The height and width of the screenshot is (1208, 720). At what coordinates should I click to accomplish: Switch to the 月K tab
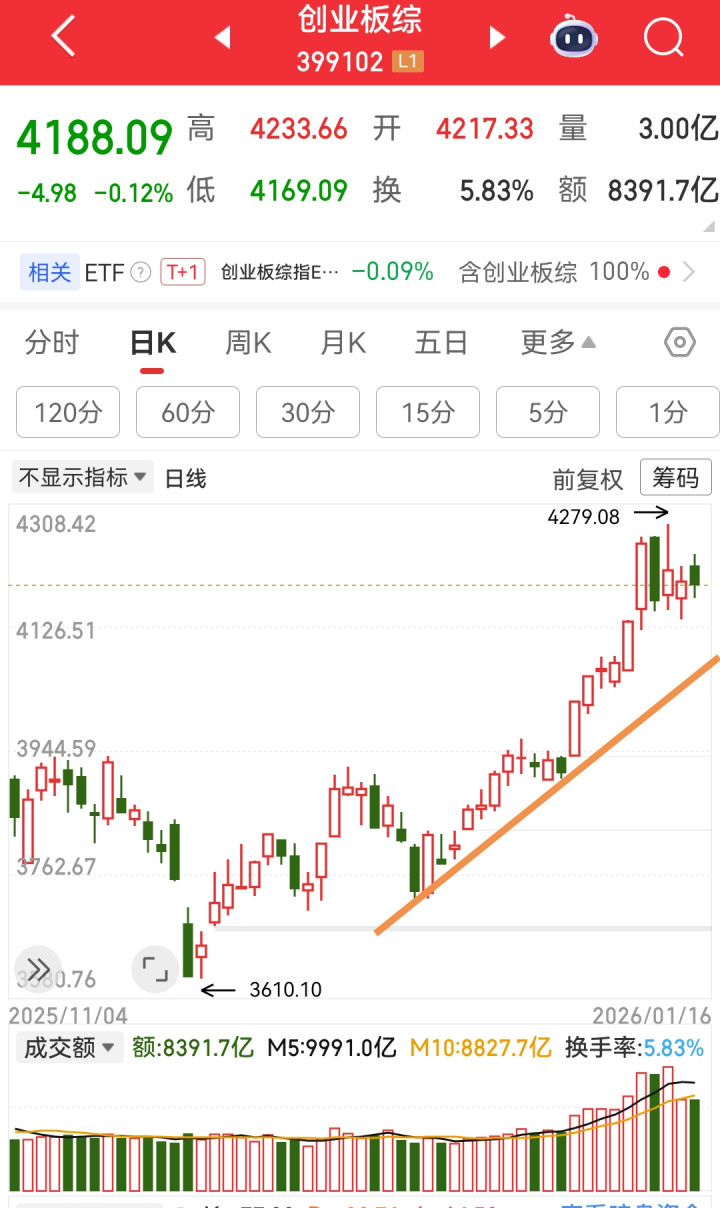[343, 343]
